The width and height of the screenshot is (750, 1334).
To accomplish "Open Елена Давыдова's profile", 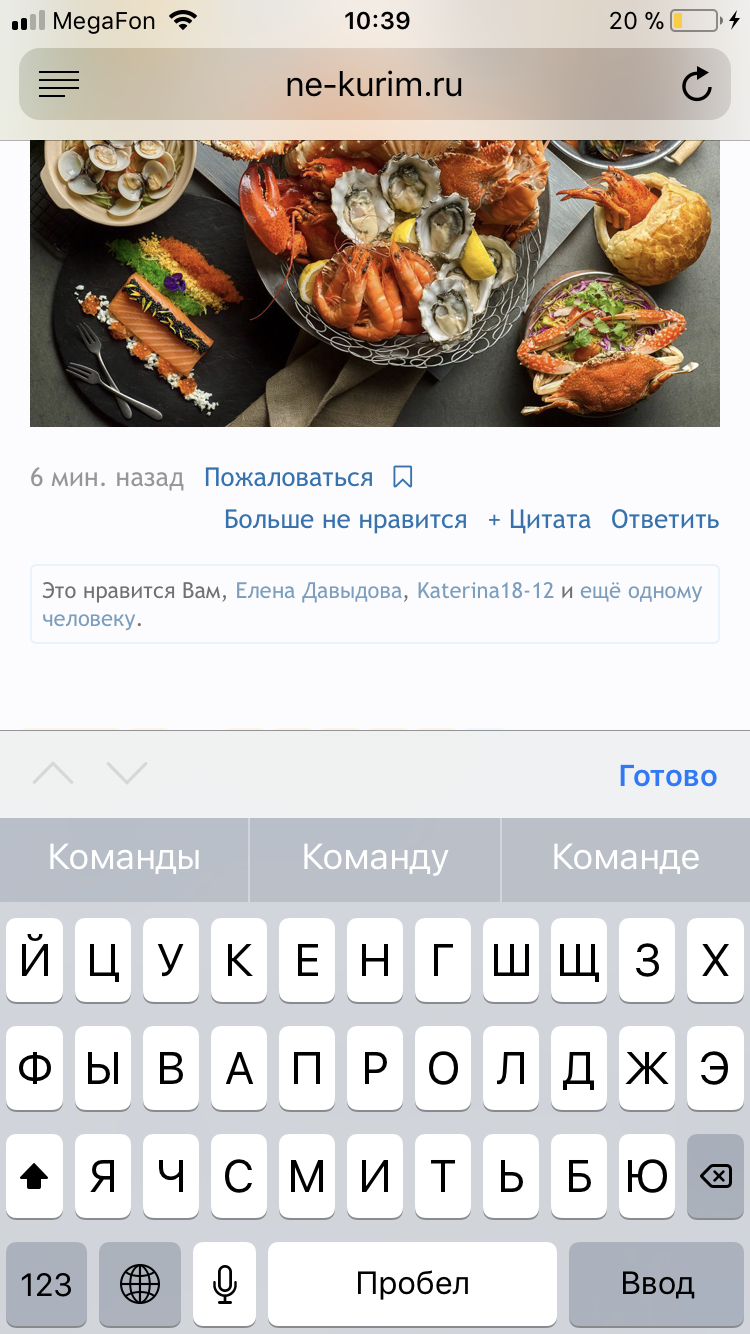I will [x=318, y=591].
